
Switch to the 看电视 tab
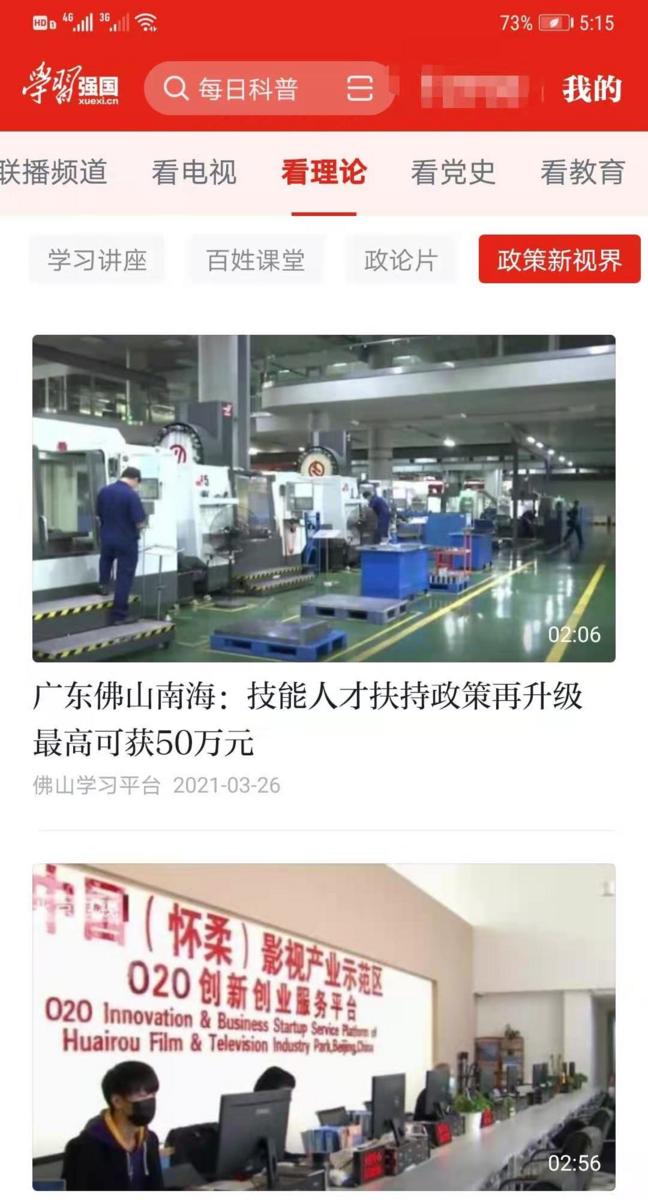click(x=194, y=172)
